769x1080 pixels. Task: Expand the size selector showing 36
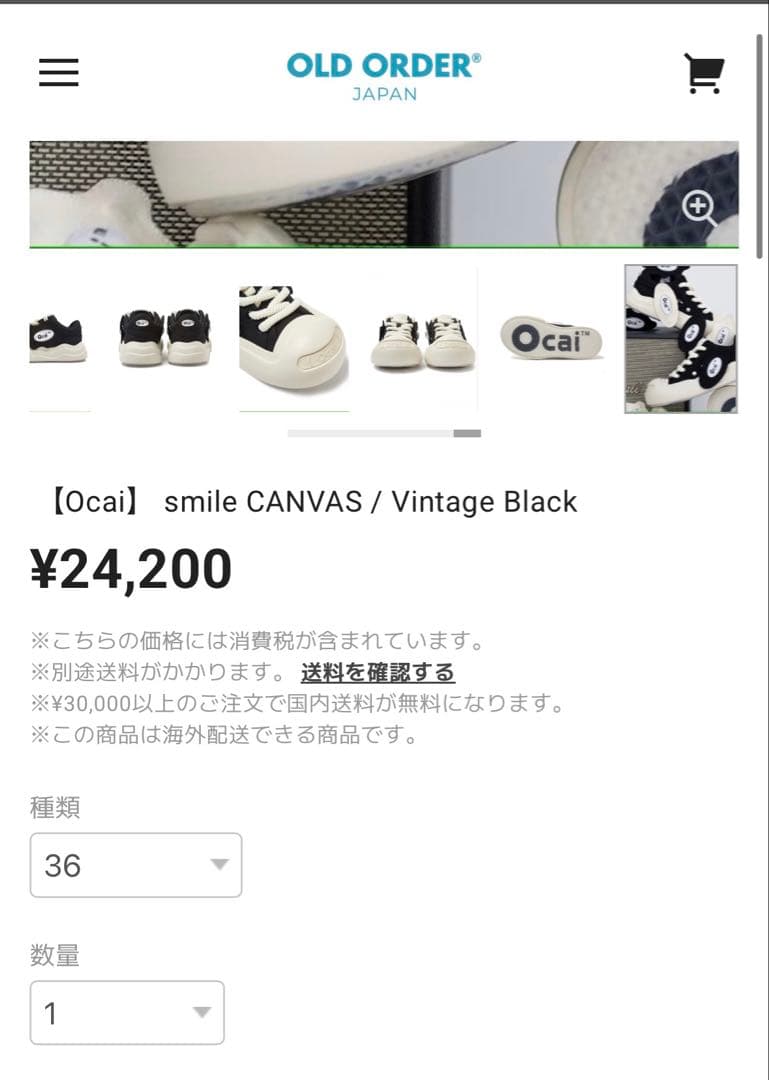(135, 865)
